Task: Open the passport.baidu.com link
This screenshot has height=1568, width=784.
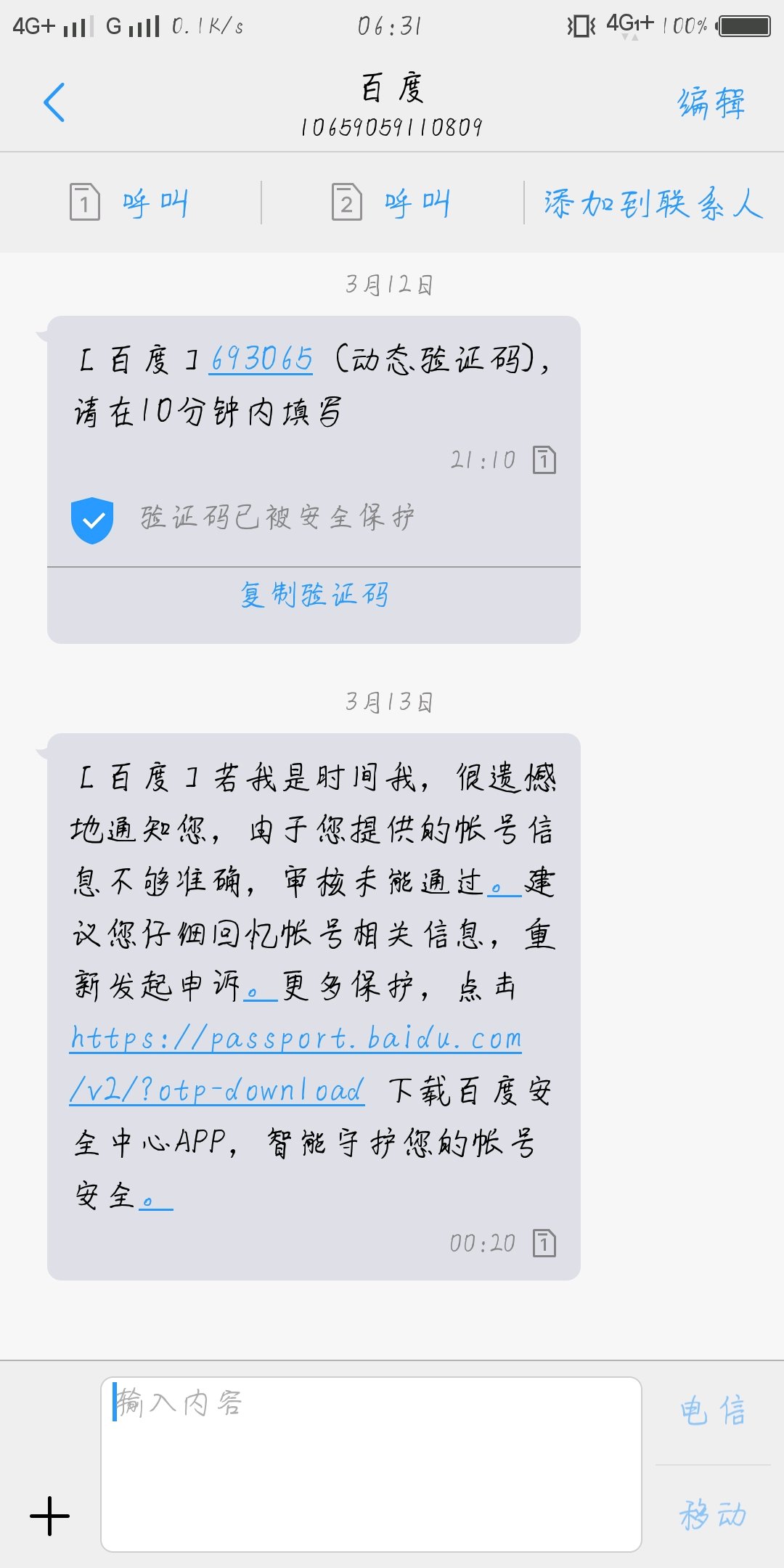Action: click(x=295, y=1064)
